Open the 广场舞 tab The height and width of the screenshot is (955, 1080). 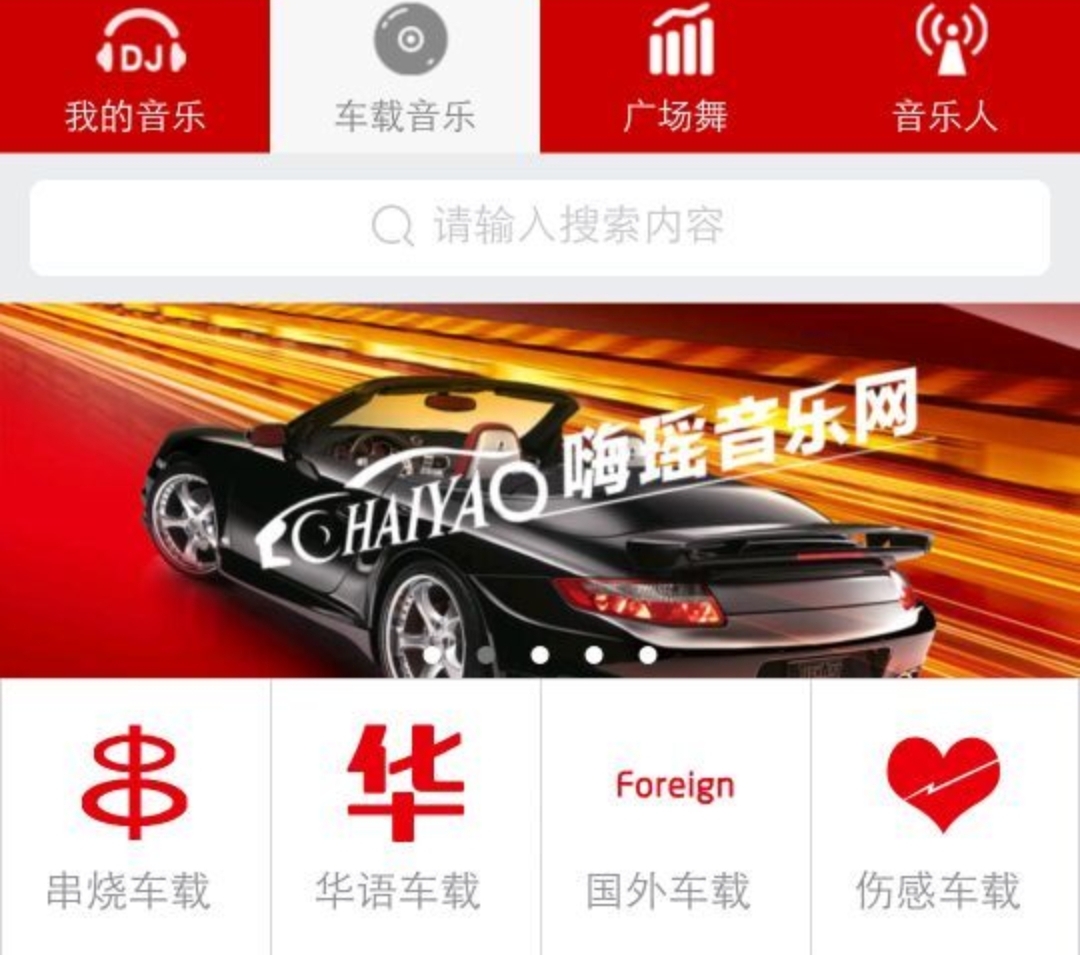point(675,76)
